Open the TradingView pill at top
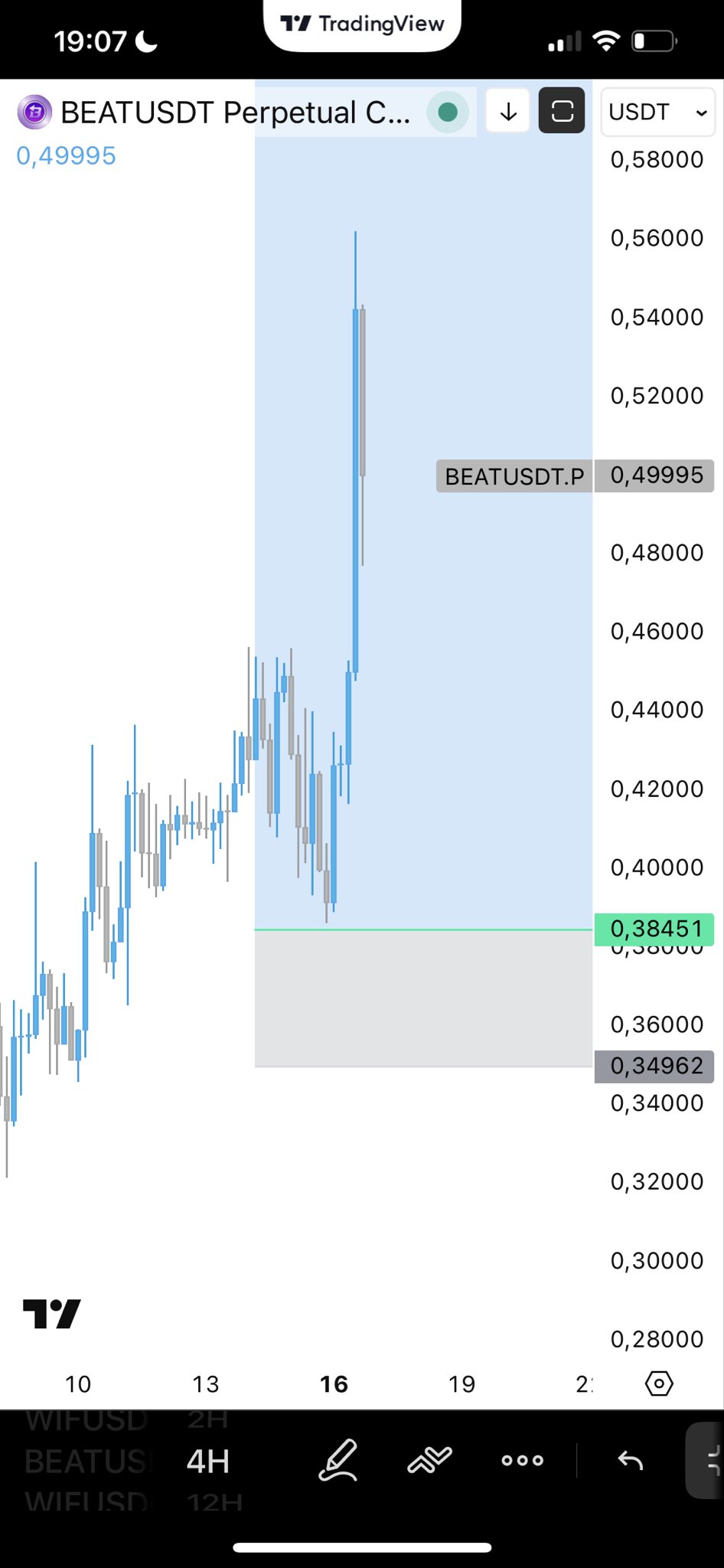The height and width of the screenshot is (1568, 724). click(362, 24)
